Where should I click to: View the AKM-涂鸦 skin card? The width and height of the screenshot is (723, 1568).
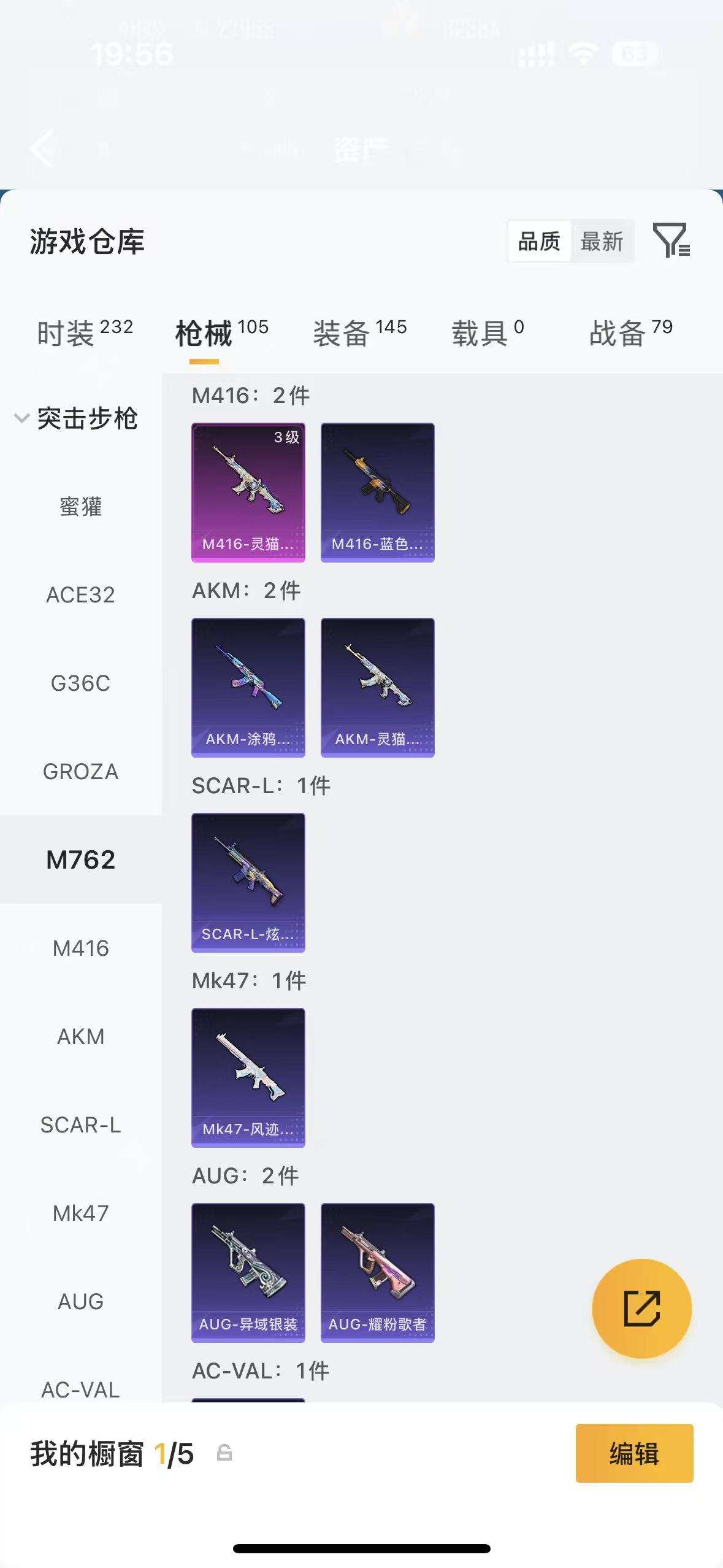click(248, 687)
